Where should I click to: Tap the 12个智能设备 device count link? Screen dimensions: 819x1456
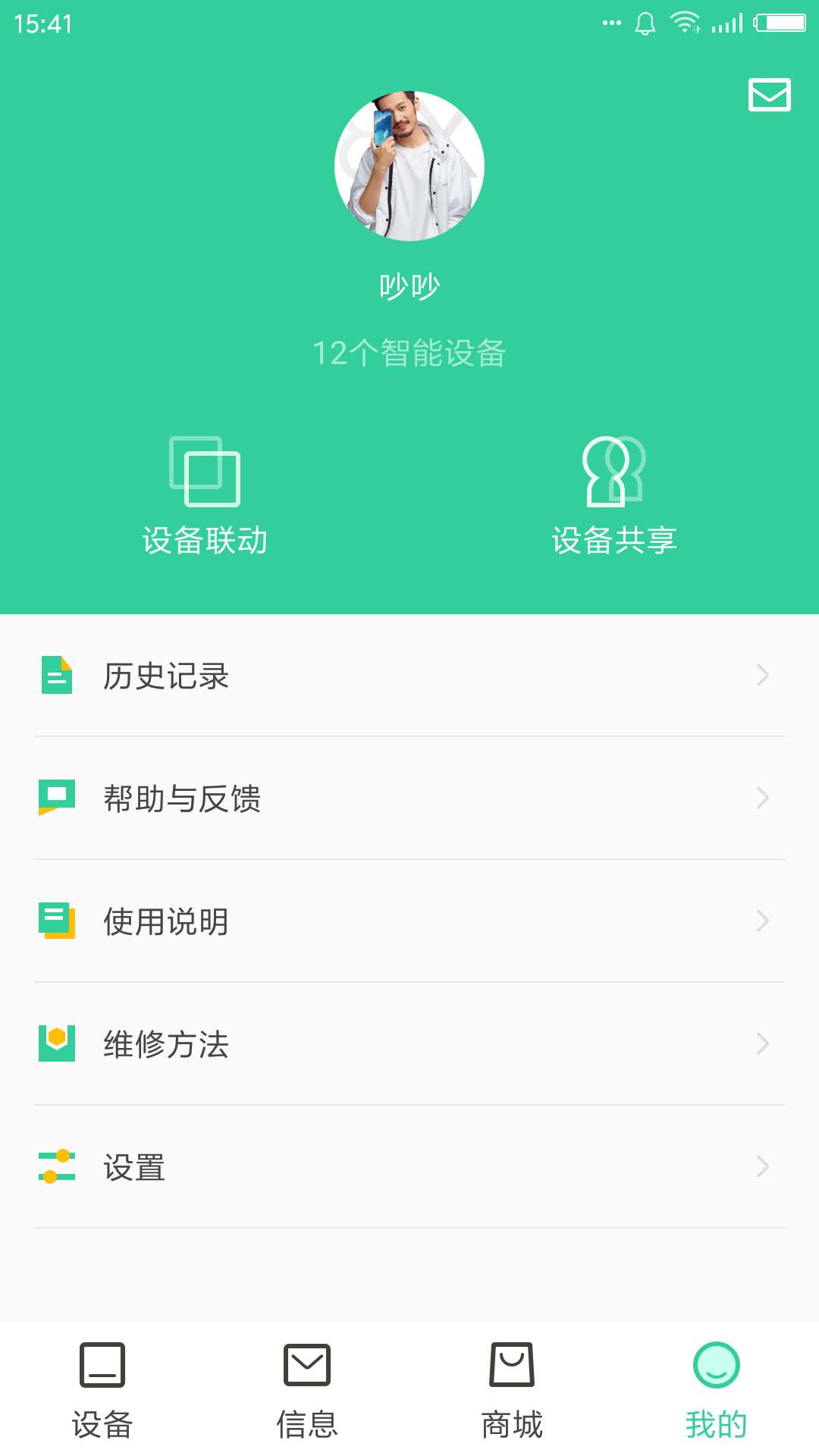(x=409, y=353)
